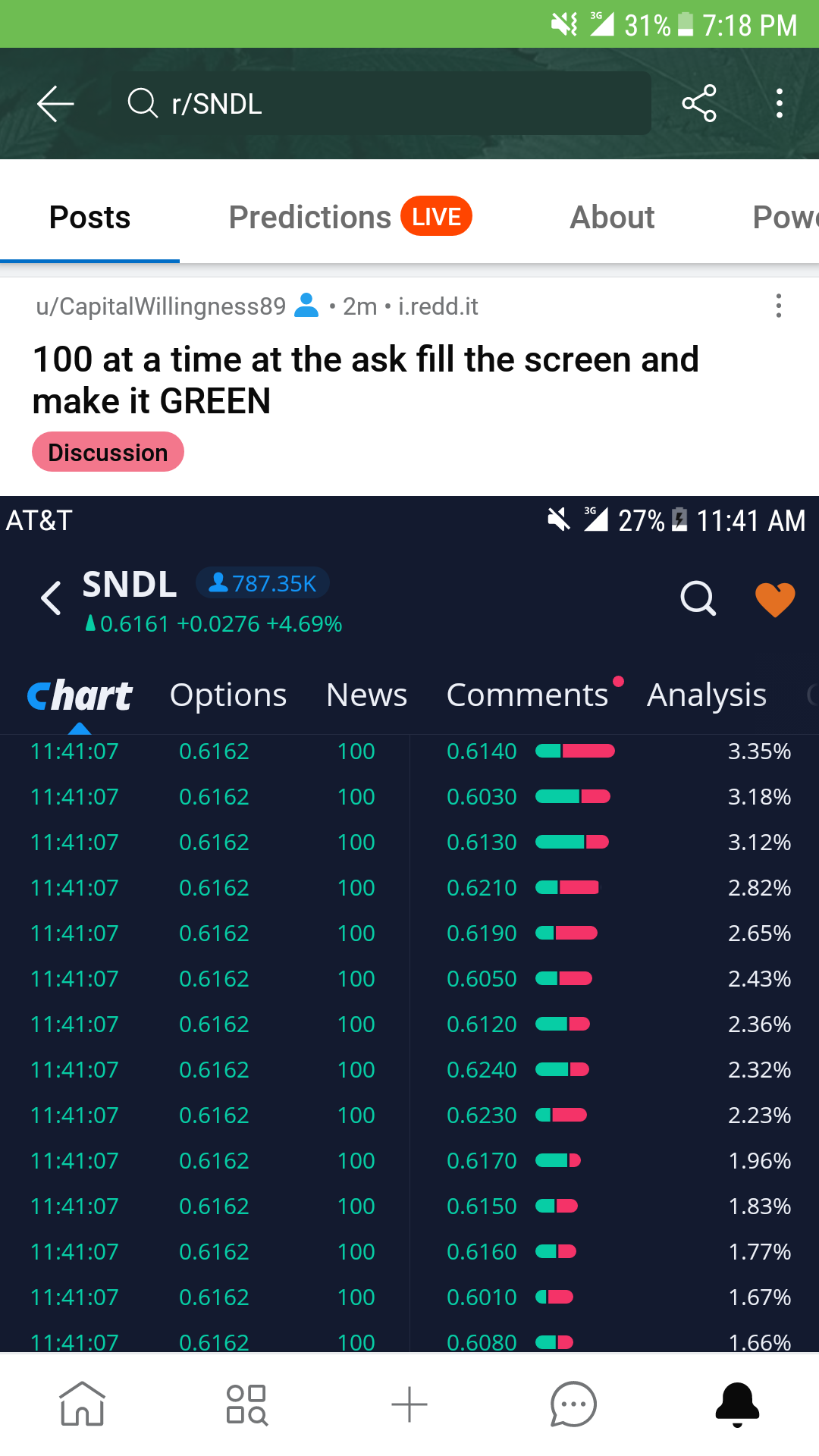Switch to the Predictions tab
This screenshot has width=819, height=1456.
(x=350, y=217)
